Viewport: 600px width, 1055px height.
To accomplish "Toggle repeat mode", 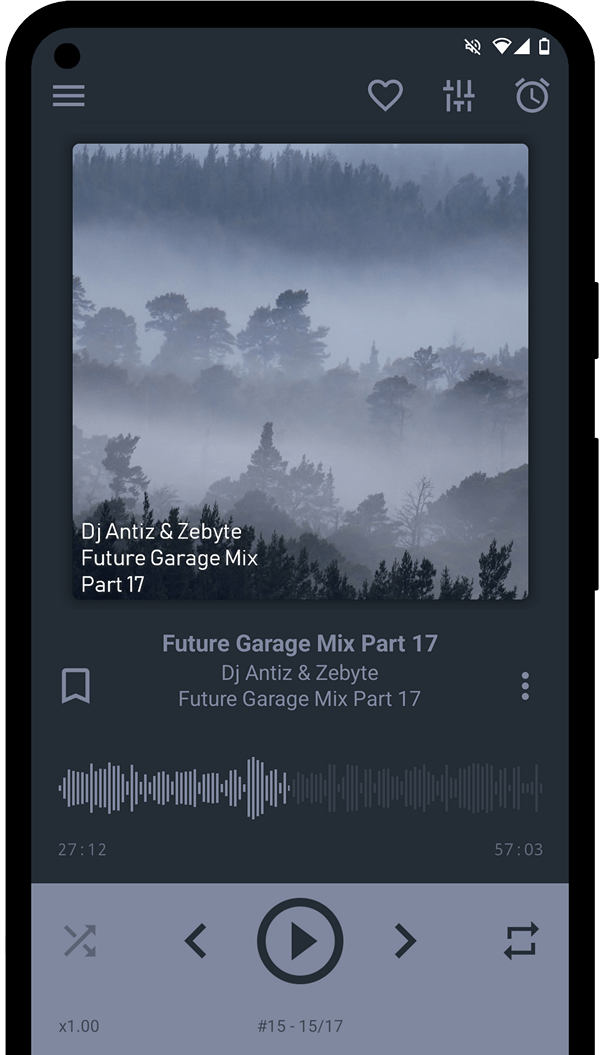I will click(521, 941).
